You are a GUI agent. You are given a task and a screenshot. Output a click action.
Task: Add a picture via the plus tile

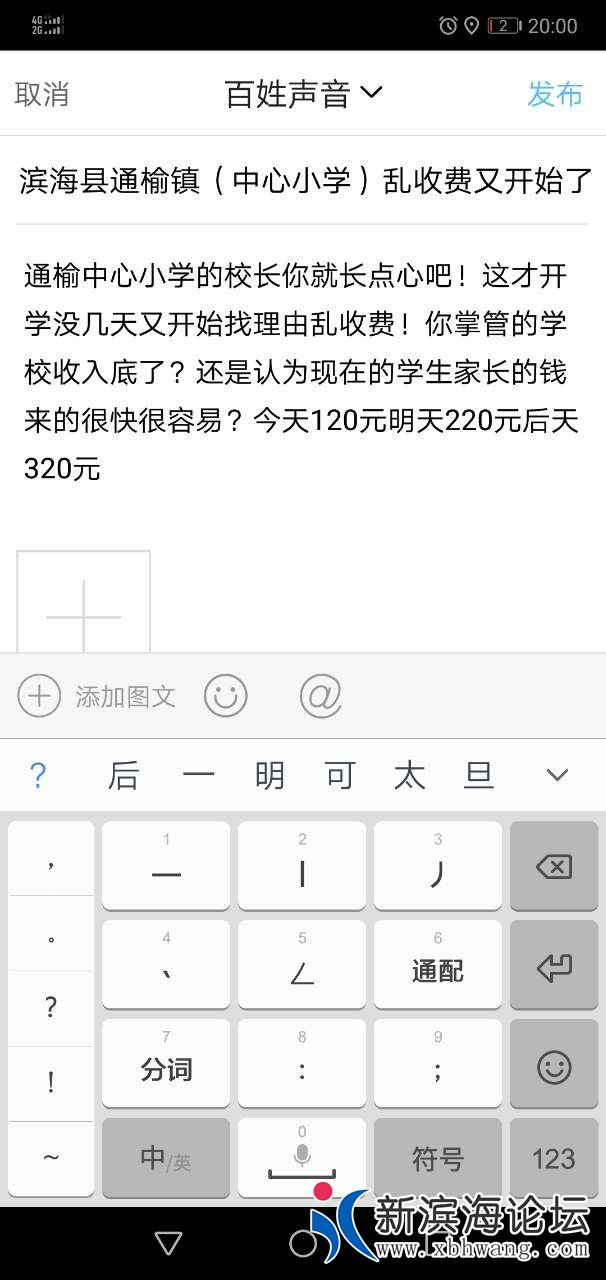coord(84,606)
